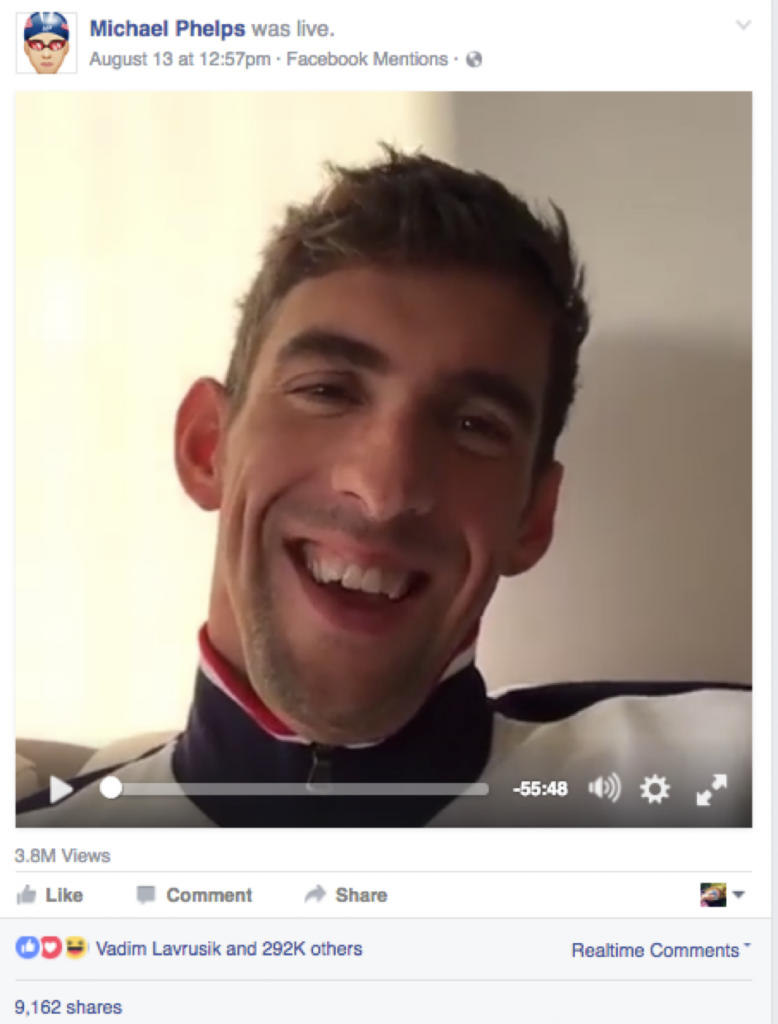View Vadim Lavrusik and 292K others reactions
Viewport: 778px width, 1024px height.
pos(228,949)
